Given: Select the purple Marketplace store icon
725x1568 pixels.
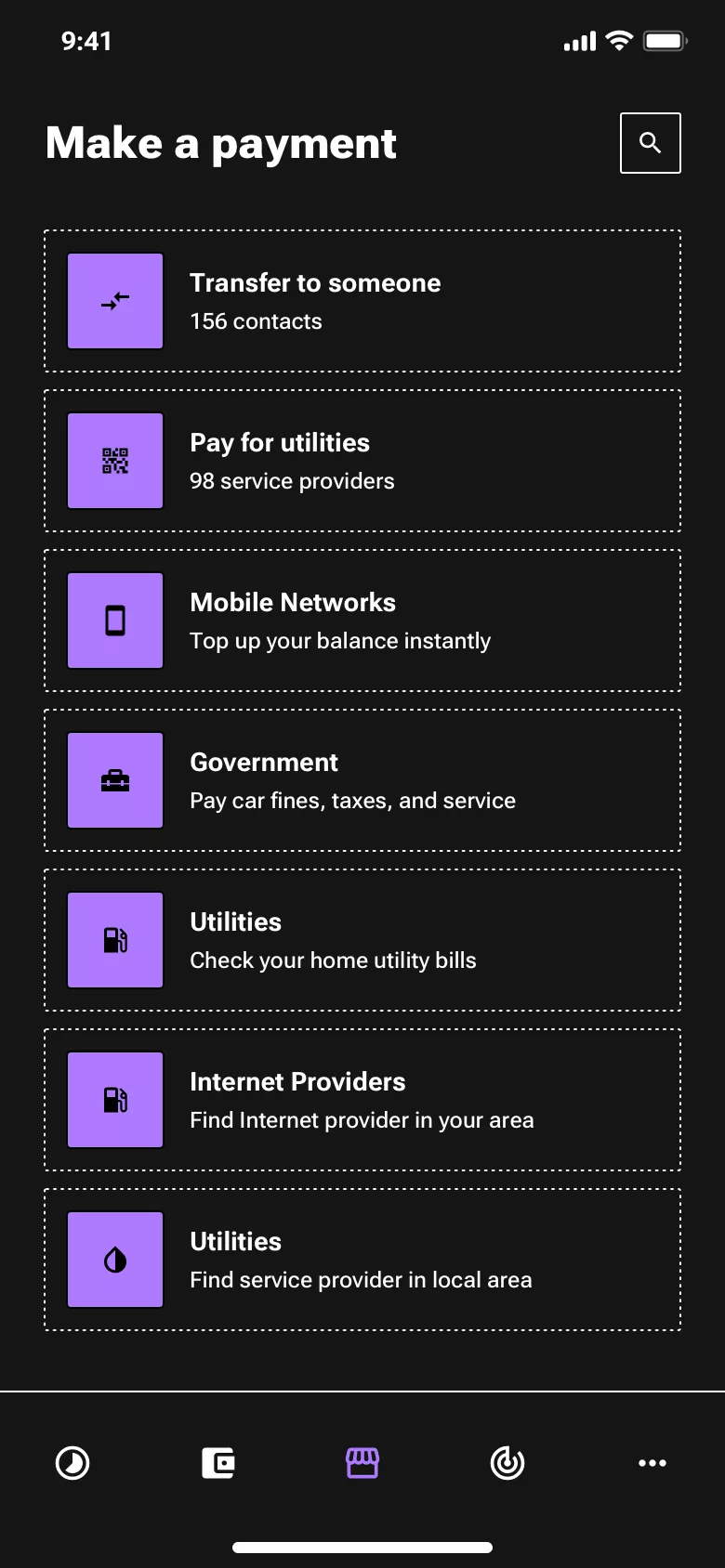Looking at the screenshot, I should 362,1462.
